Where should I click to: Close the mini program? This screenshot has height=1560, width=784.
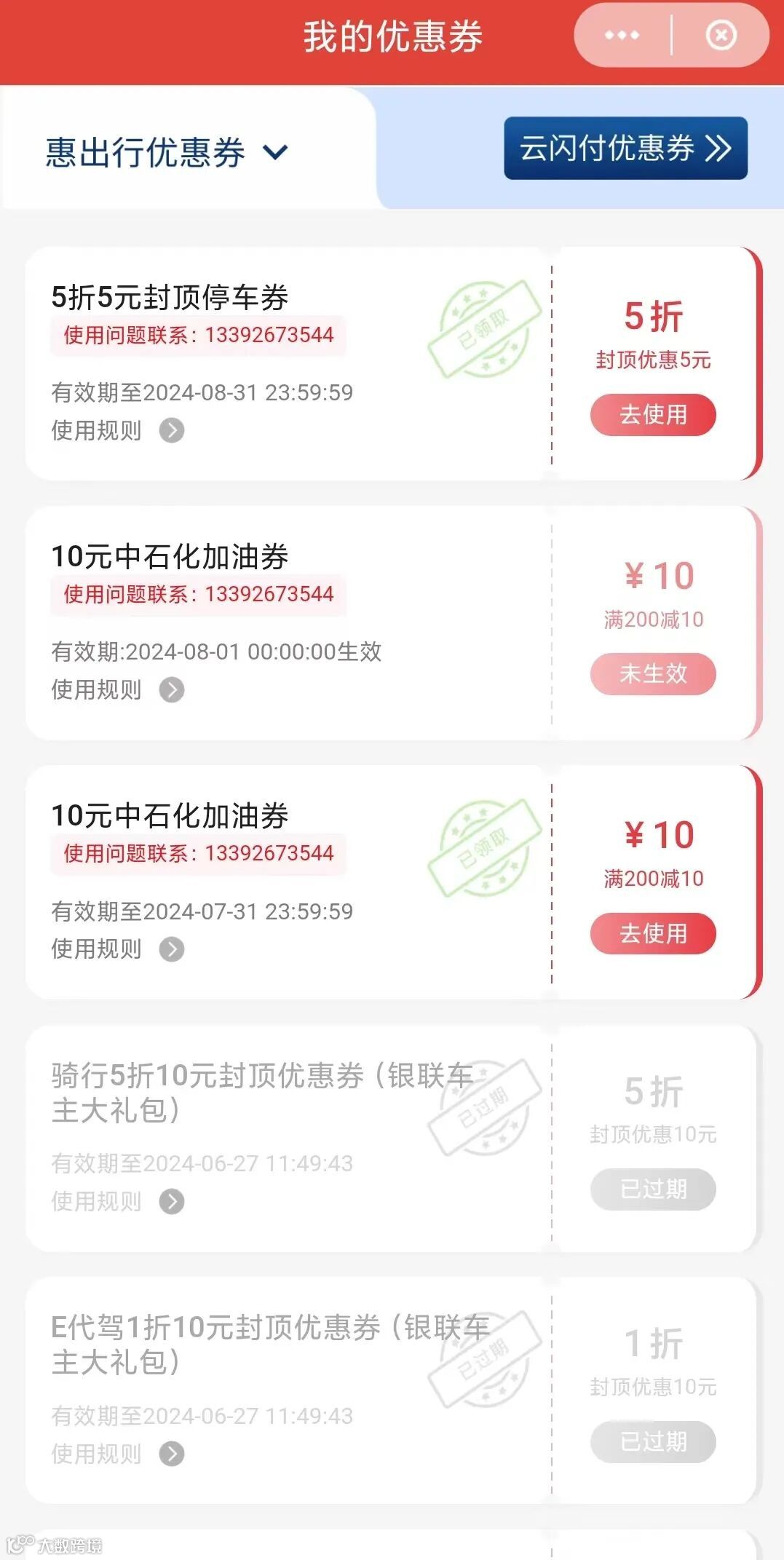[x=721, y=35]
